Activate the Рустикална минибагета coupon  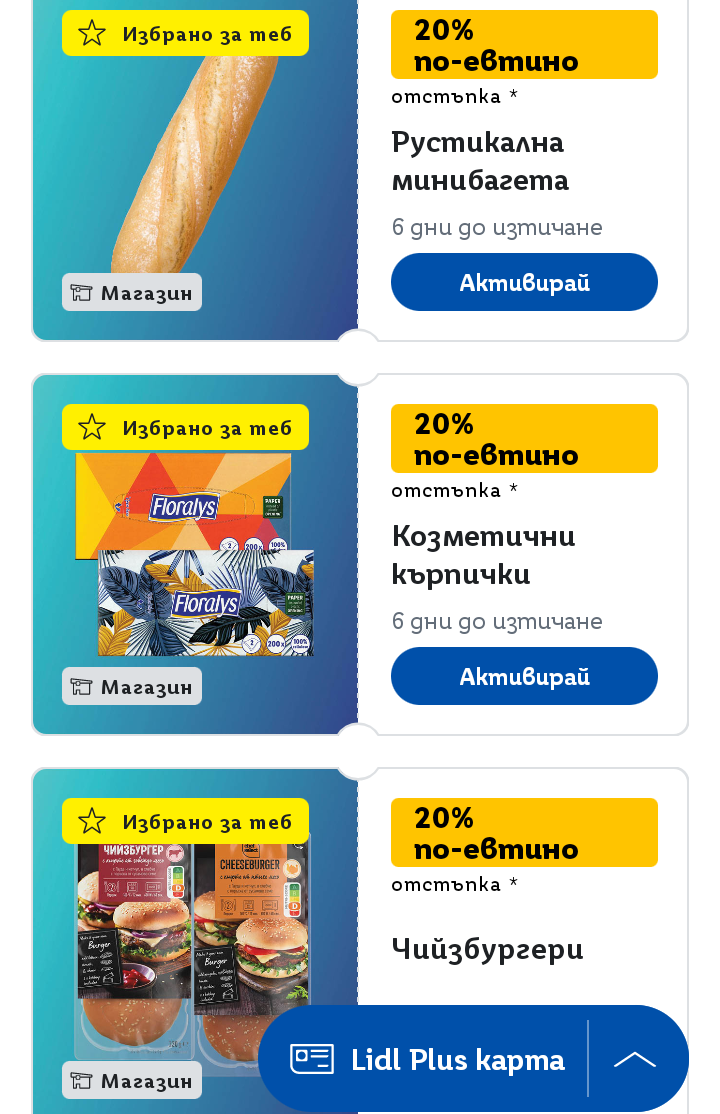tap(524, 282)
